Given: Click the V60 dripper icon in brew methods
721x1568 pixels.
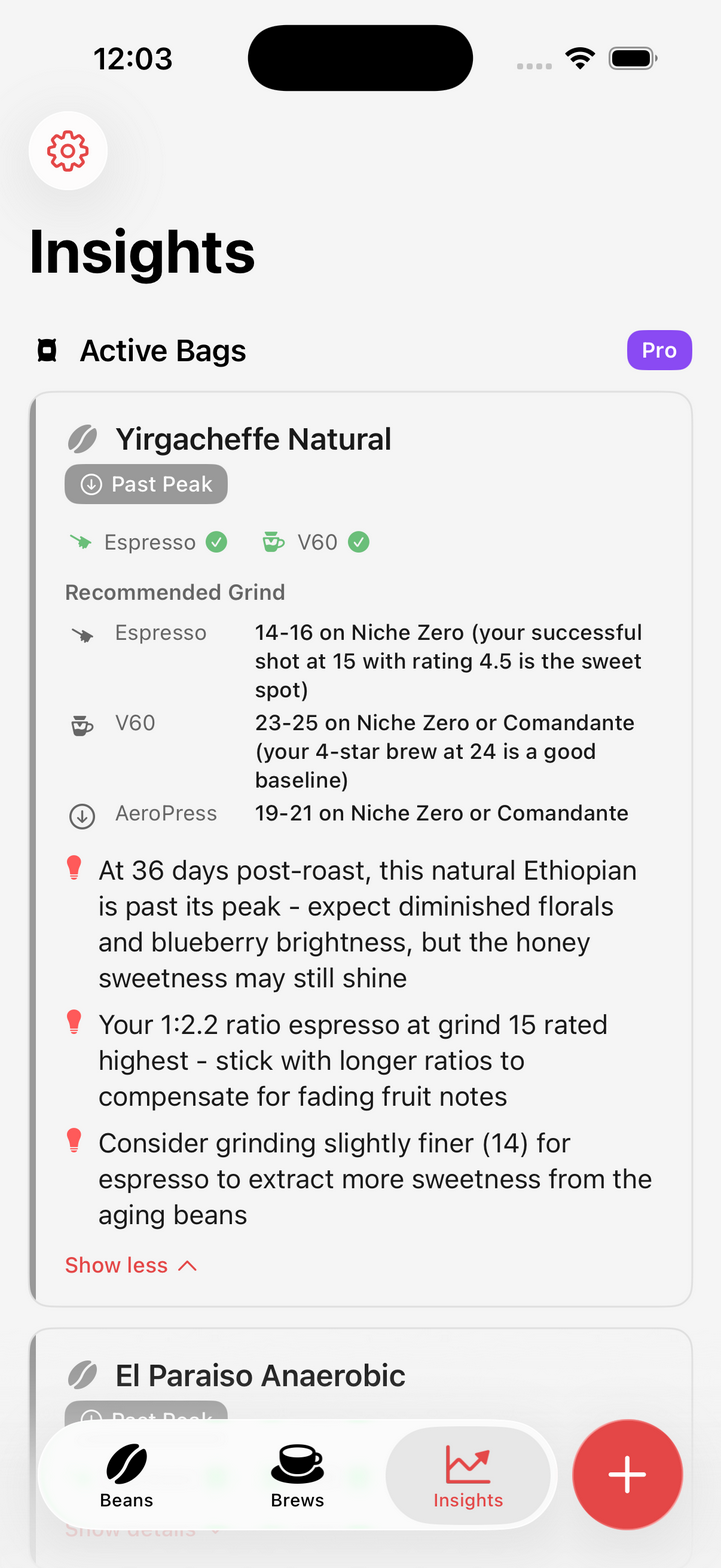Looking at the screenshot, I should tap(272, 541).
